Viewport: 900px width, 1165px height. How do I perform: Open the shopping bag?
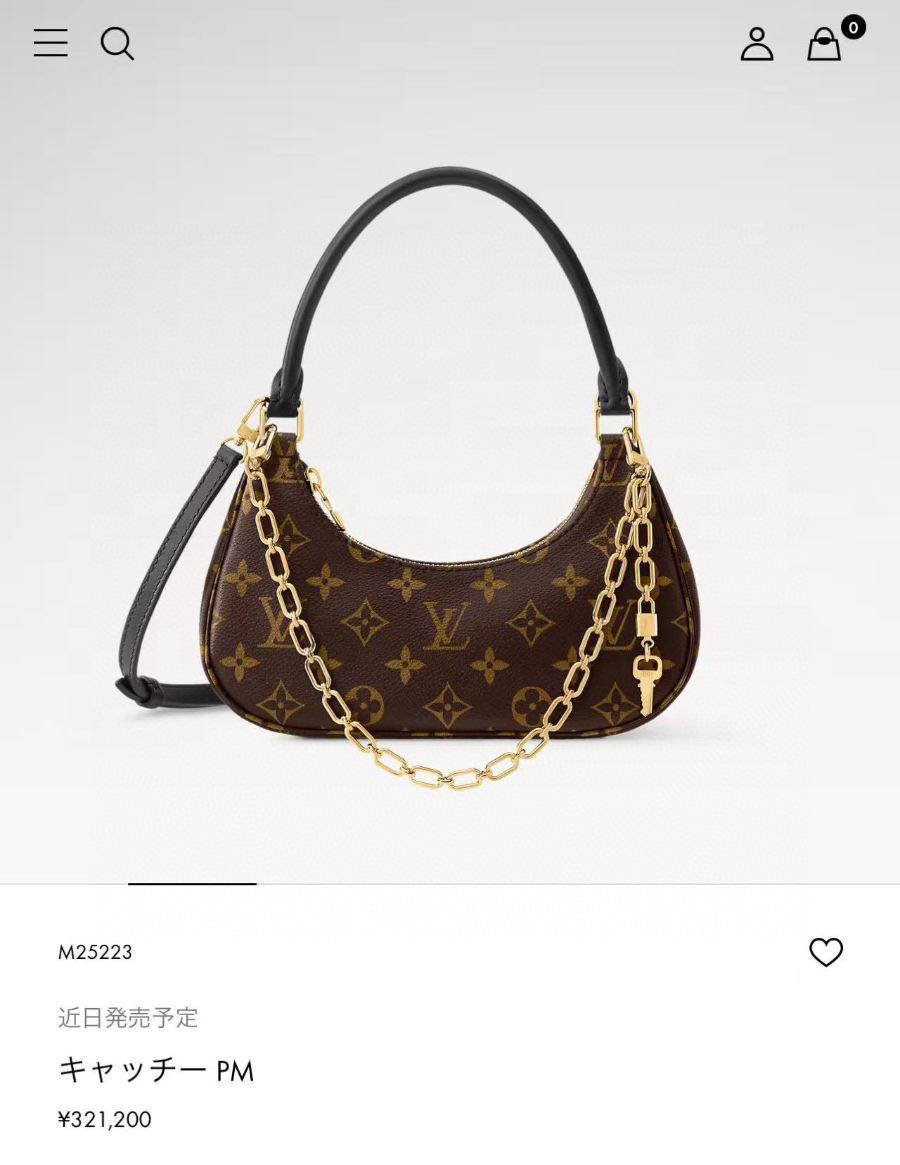[x=825, y=44]
